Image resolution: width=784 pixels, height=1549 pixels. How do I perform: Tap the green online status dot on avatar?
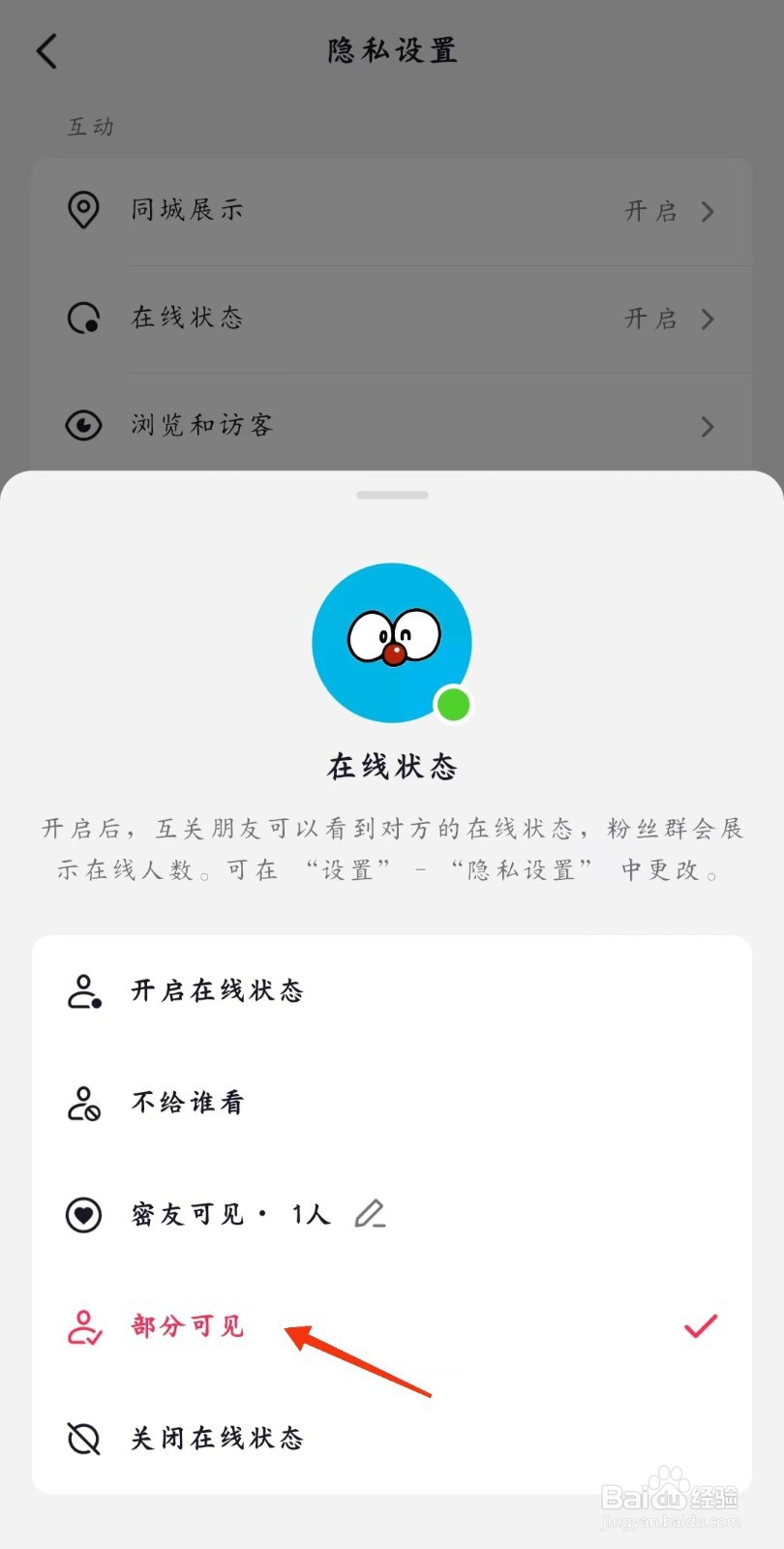pos(453,705)
